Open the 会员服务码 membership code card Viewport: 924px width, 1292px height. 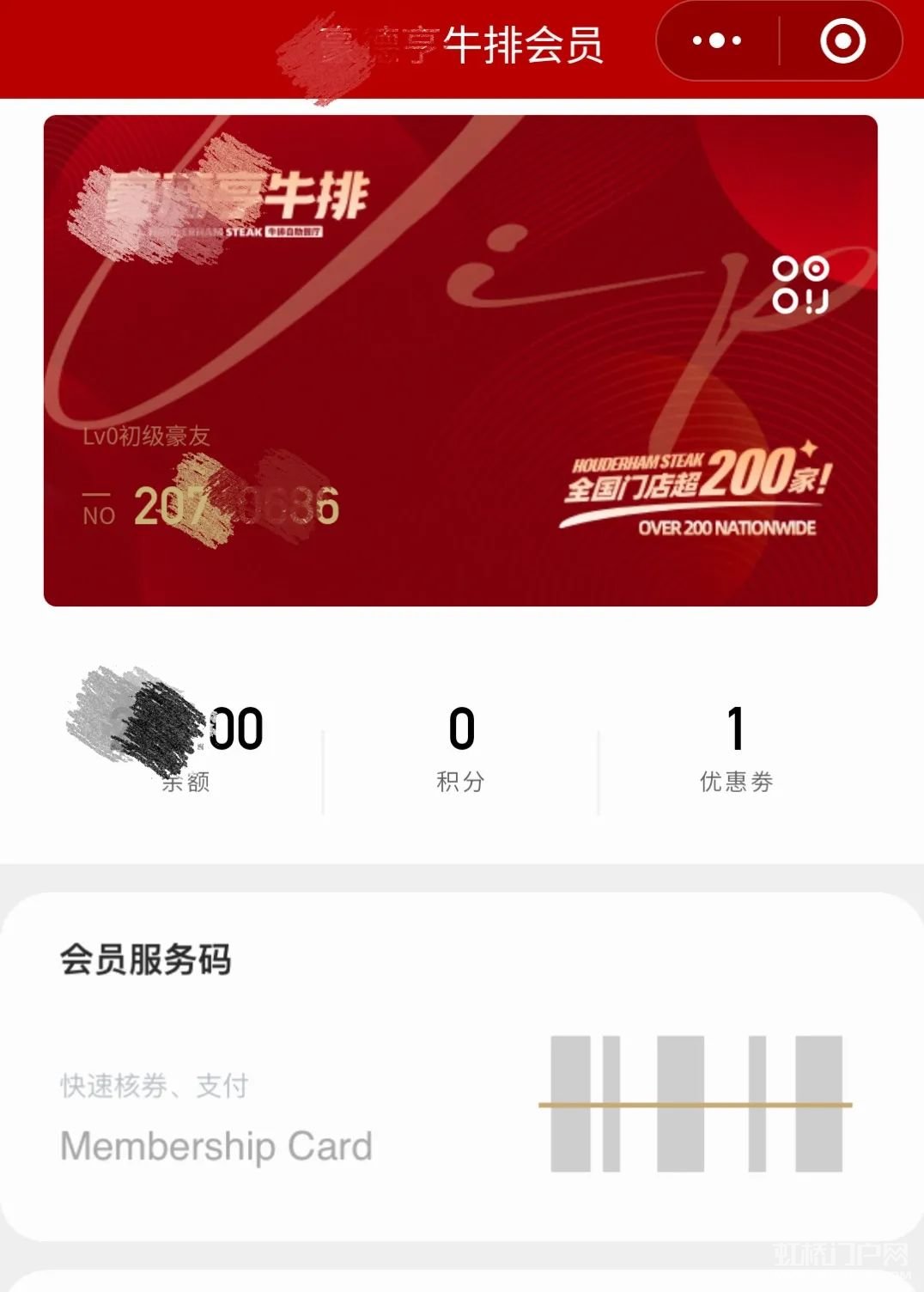(460, 1065)
